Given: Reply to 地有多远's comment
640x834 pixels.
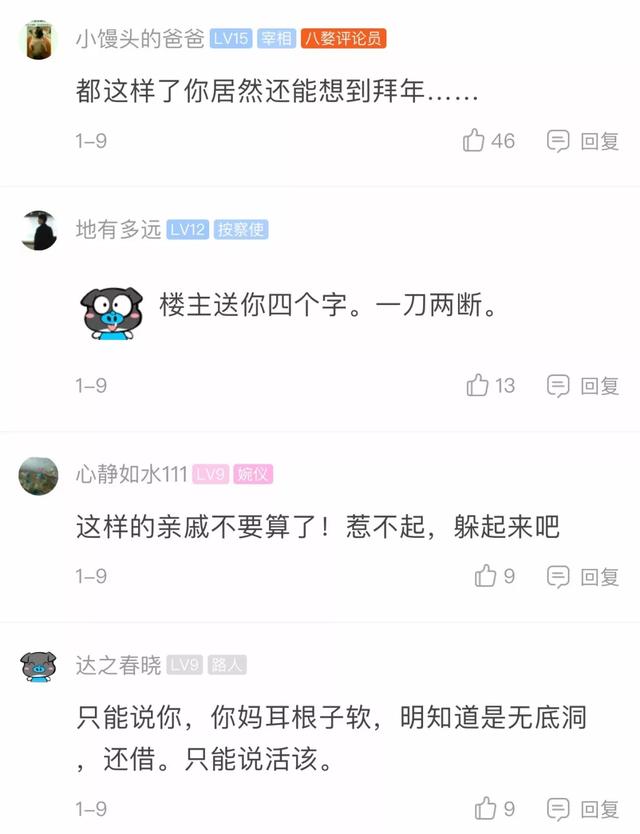Looking at the screenshot, I should pyautogui.click(x=585, y=385).
